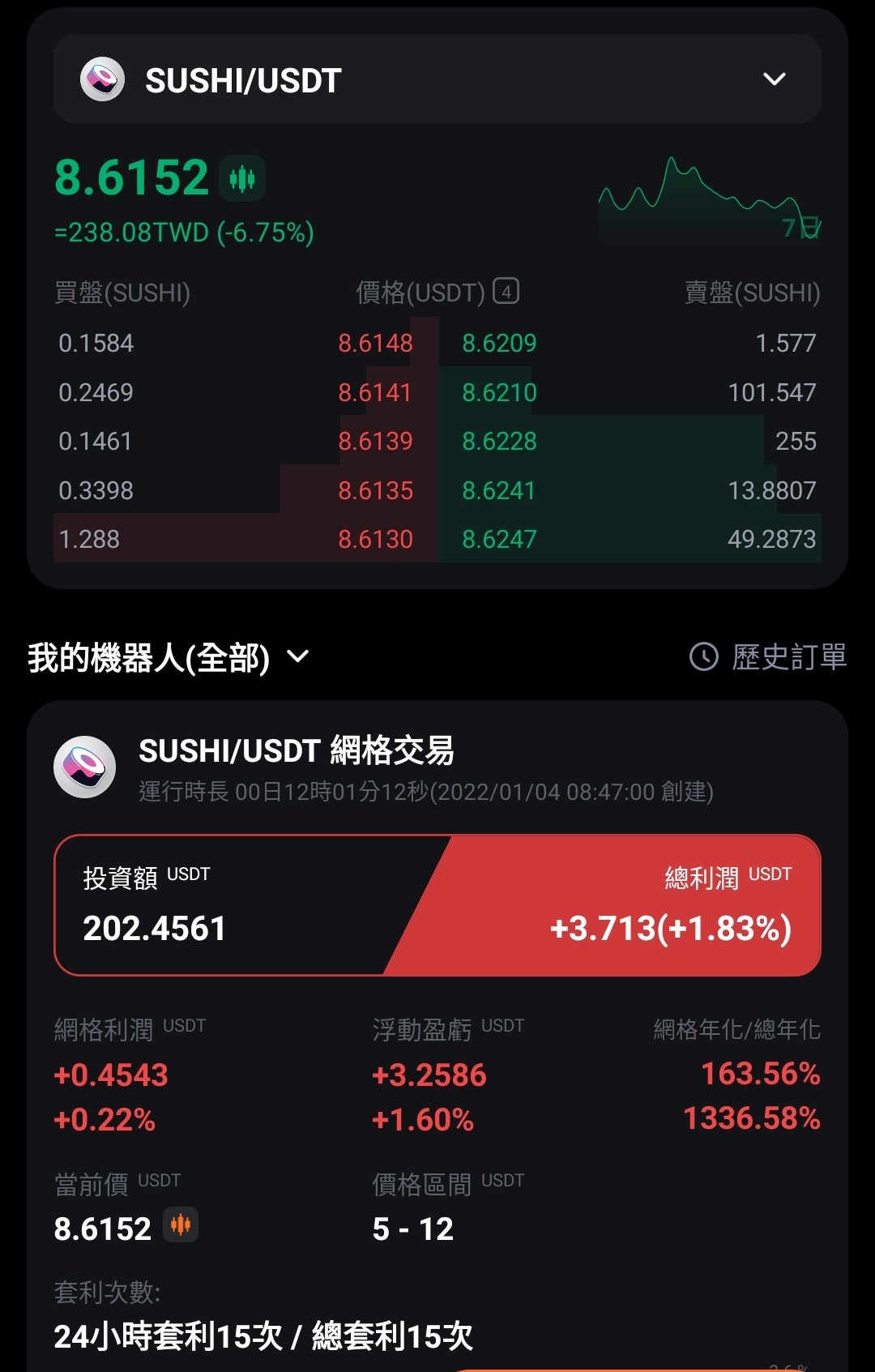875x1372 pixels.
Task: Expand the SUSHI/USDT pair selector
Action: pos(437,79)
